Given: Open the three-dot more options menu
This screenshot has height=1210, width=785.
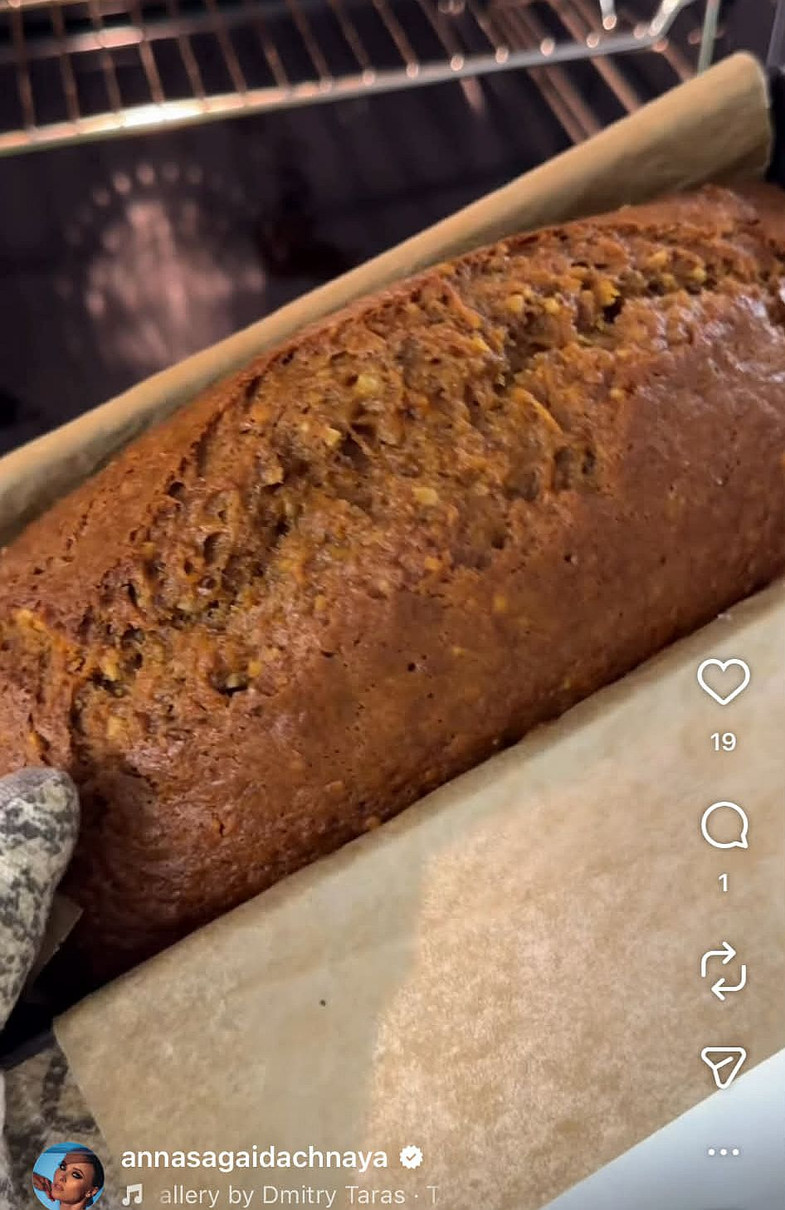Looking at the screenshot, I should tap(723, 1152).
